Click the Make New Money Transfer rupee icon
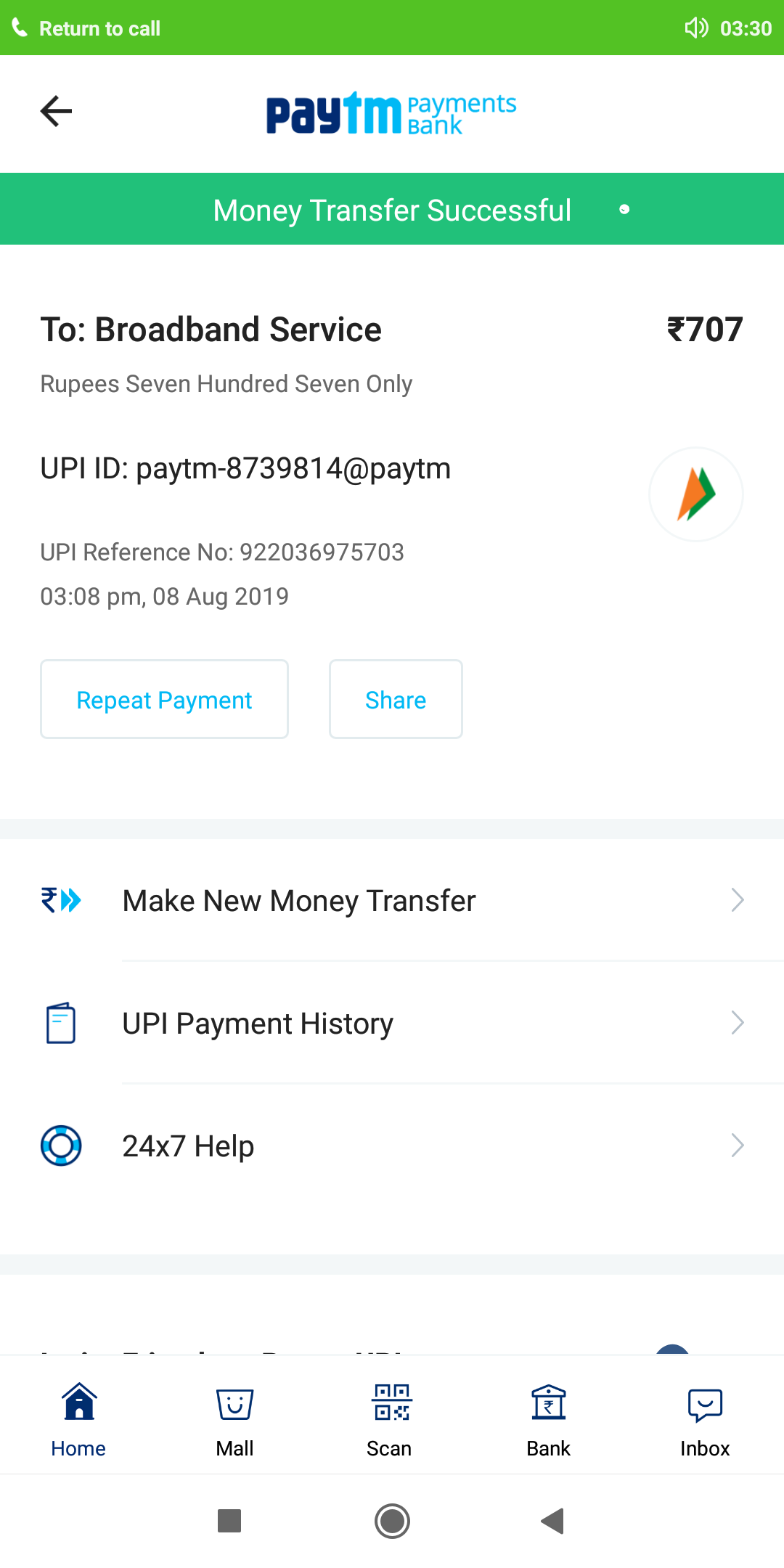Image resolution: width=784 pixels, height=1568 pixels. click(62, 900)
